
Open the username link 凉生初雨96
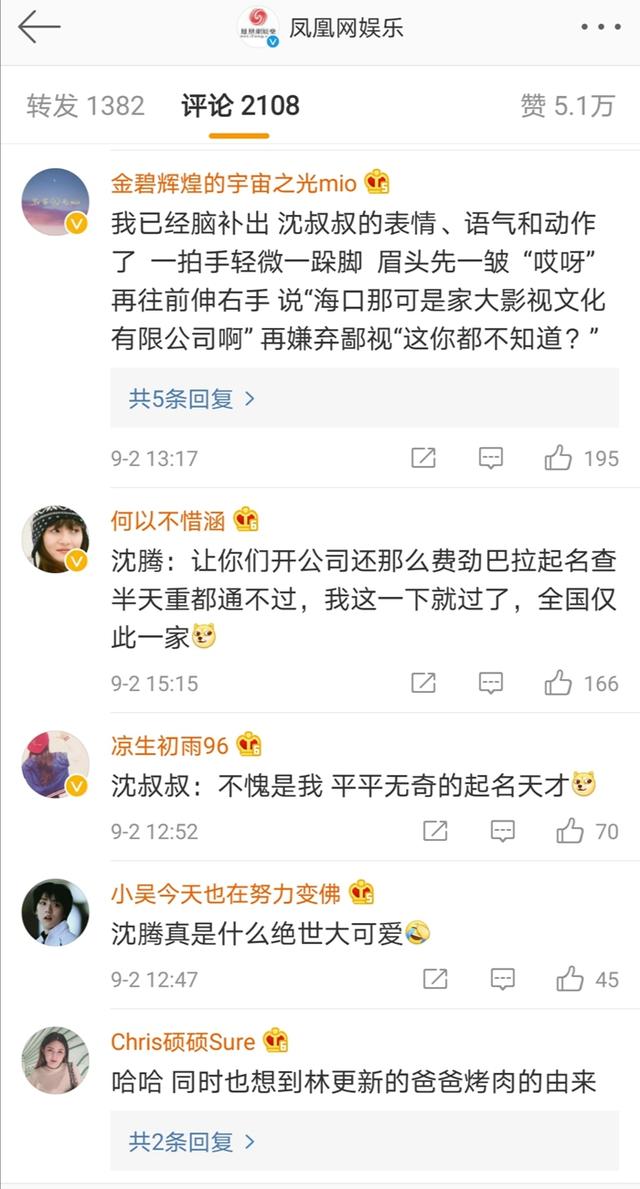(169, 746)
